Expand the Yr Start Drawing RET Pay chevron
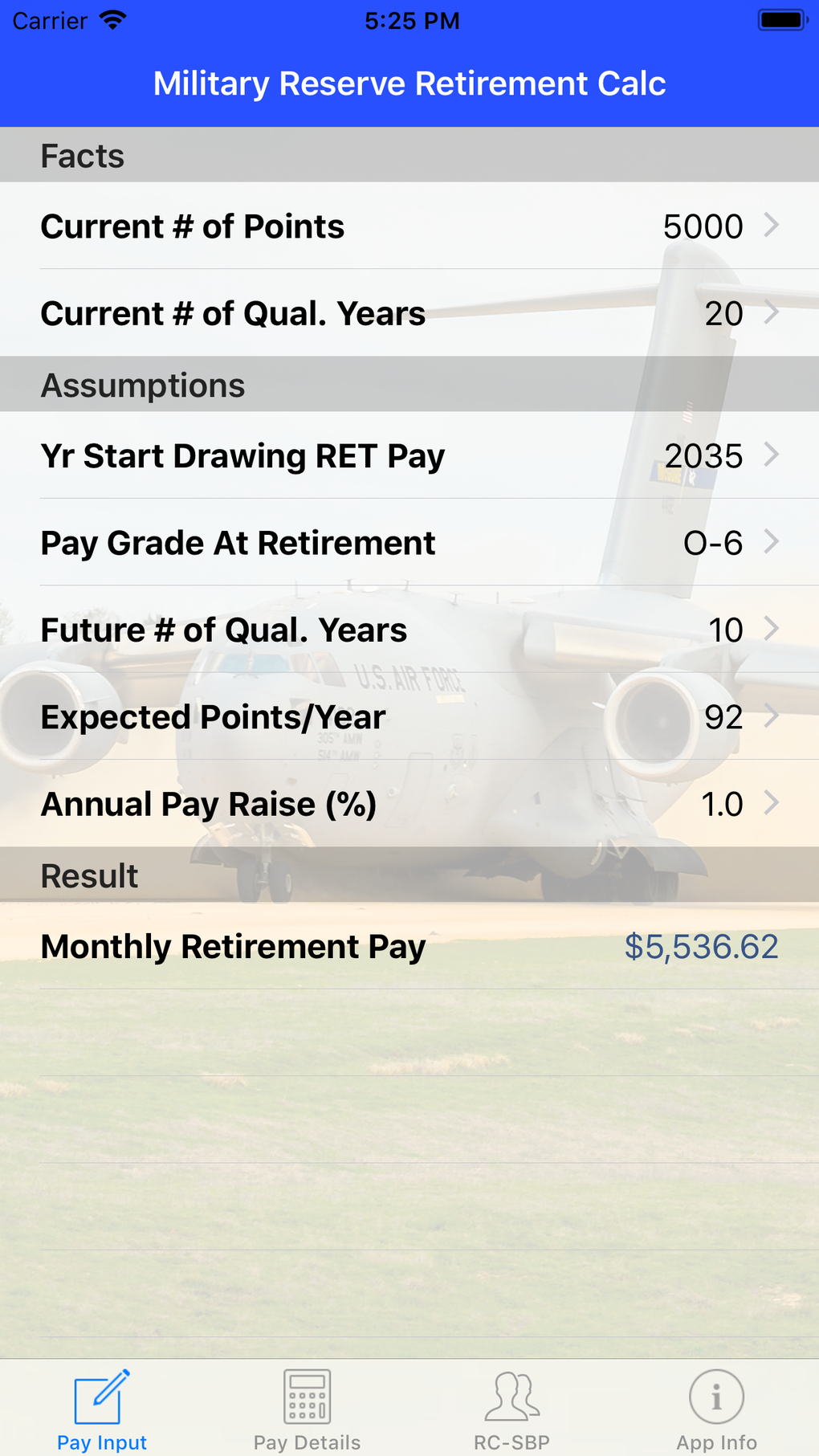This screenshot has width=819, height=1456. click(771, 455)
